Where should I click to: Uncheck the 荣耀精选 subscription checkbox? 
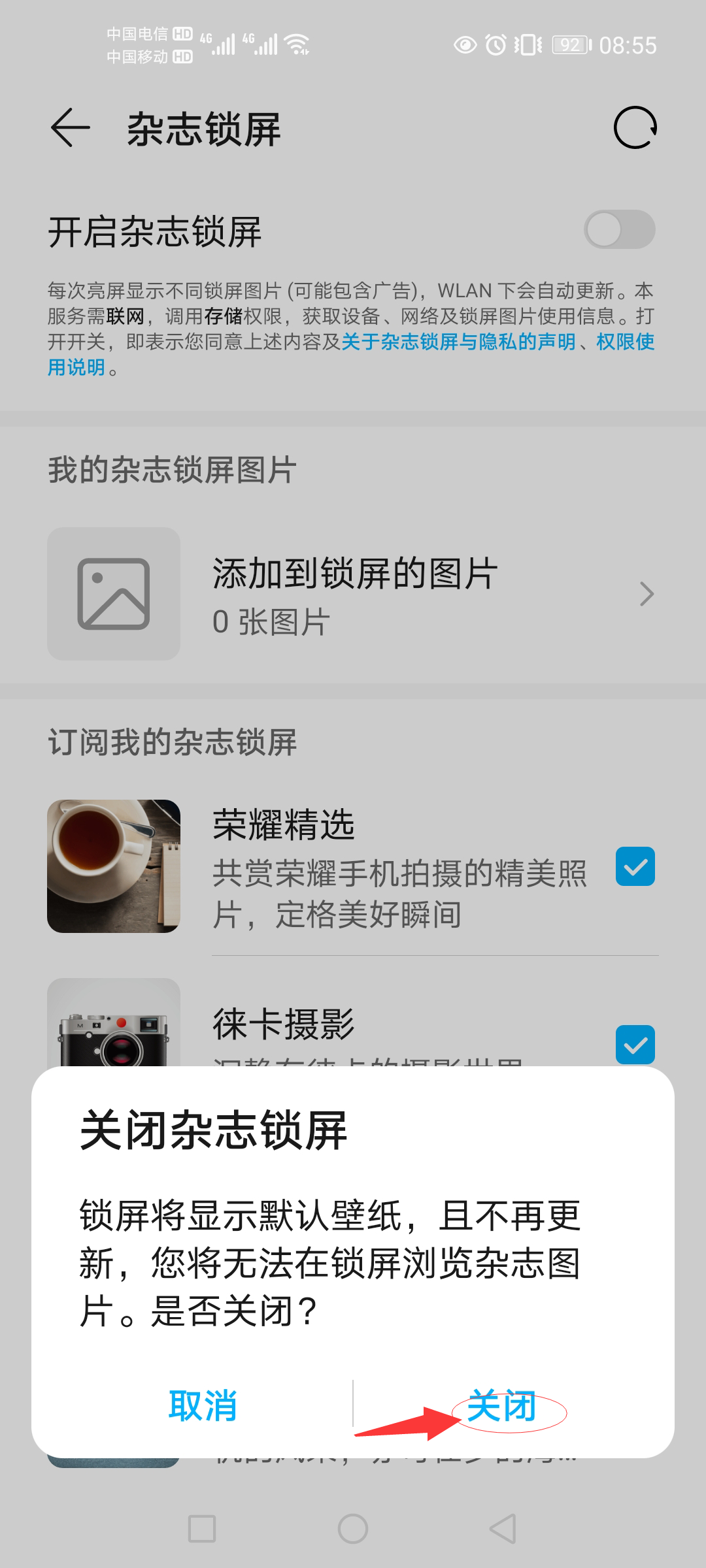pos(635,866)
